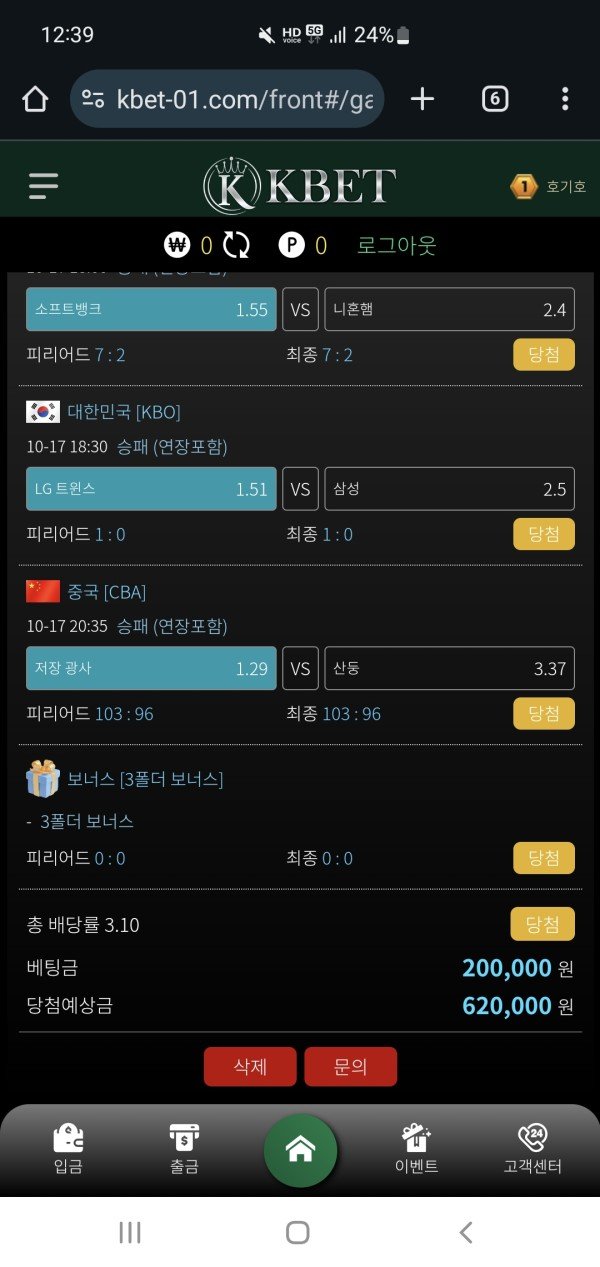Tap the green home button
This screenshot has height=1267, width=600.
[x=300, y=1150]
